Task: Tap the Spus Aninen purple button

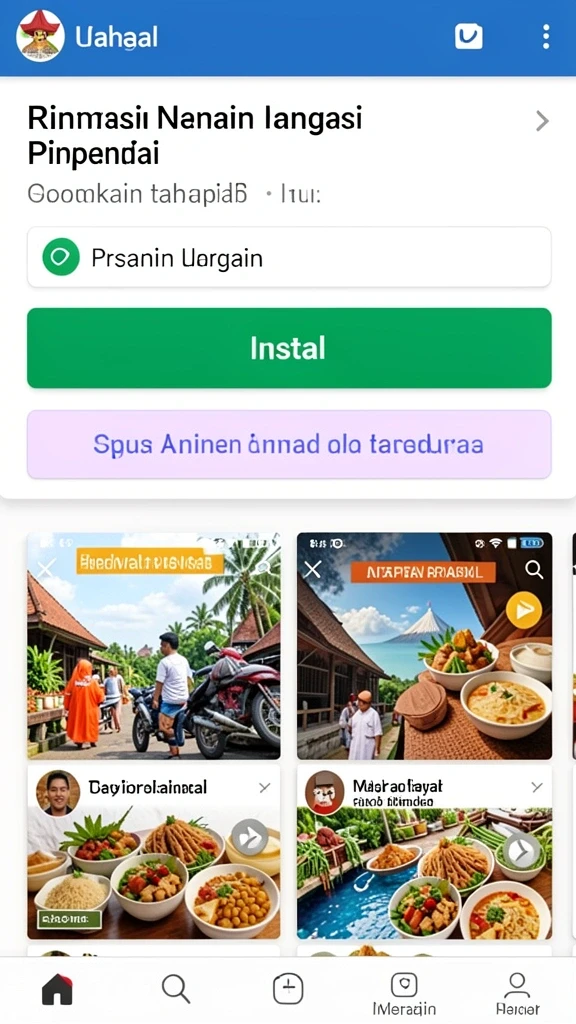Action: click(x=289, y=445)
